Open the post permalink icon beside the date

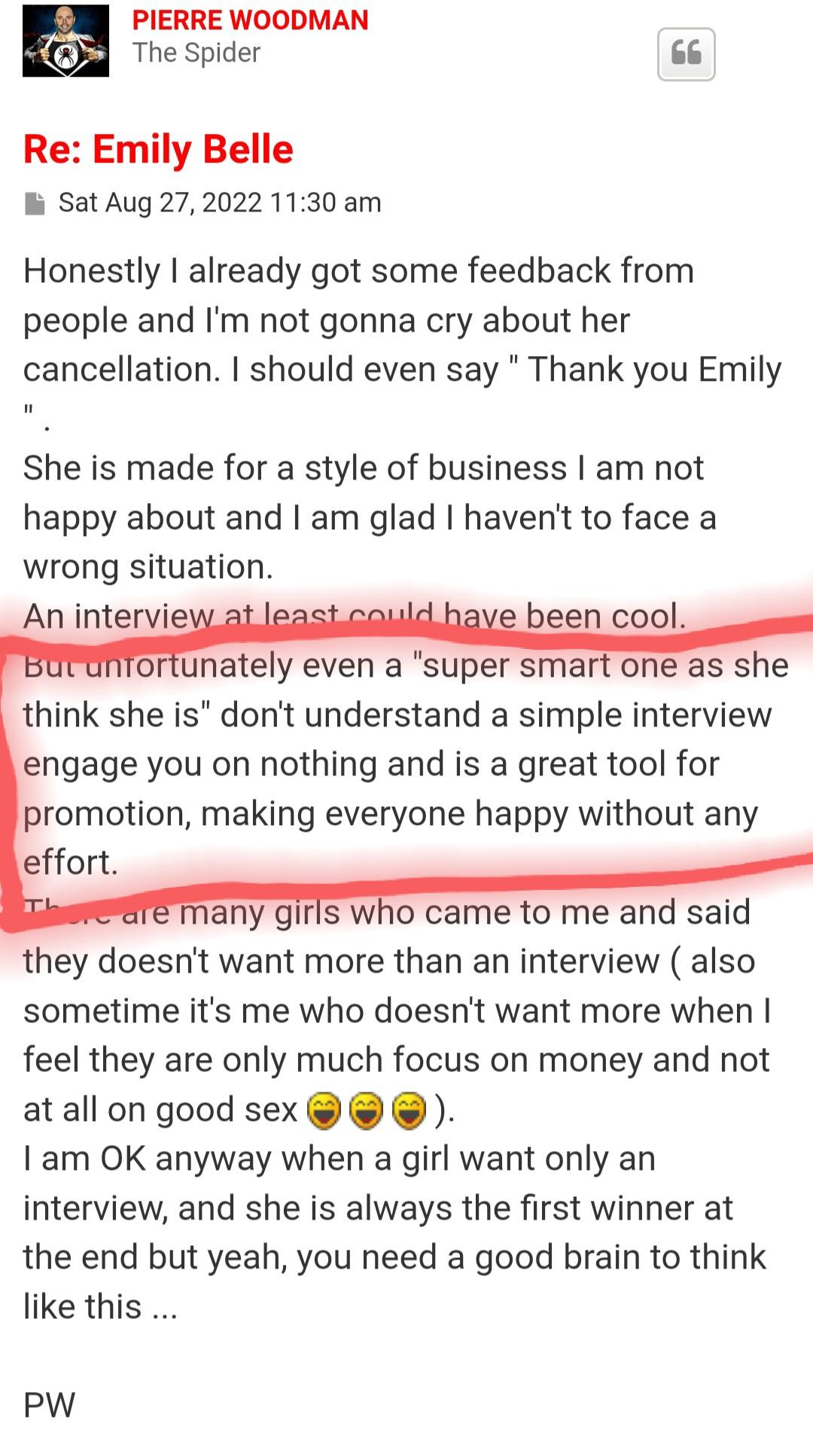point(35,203)
